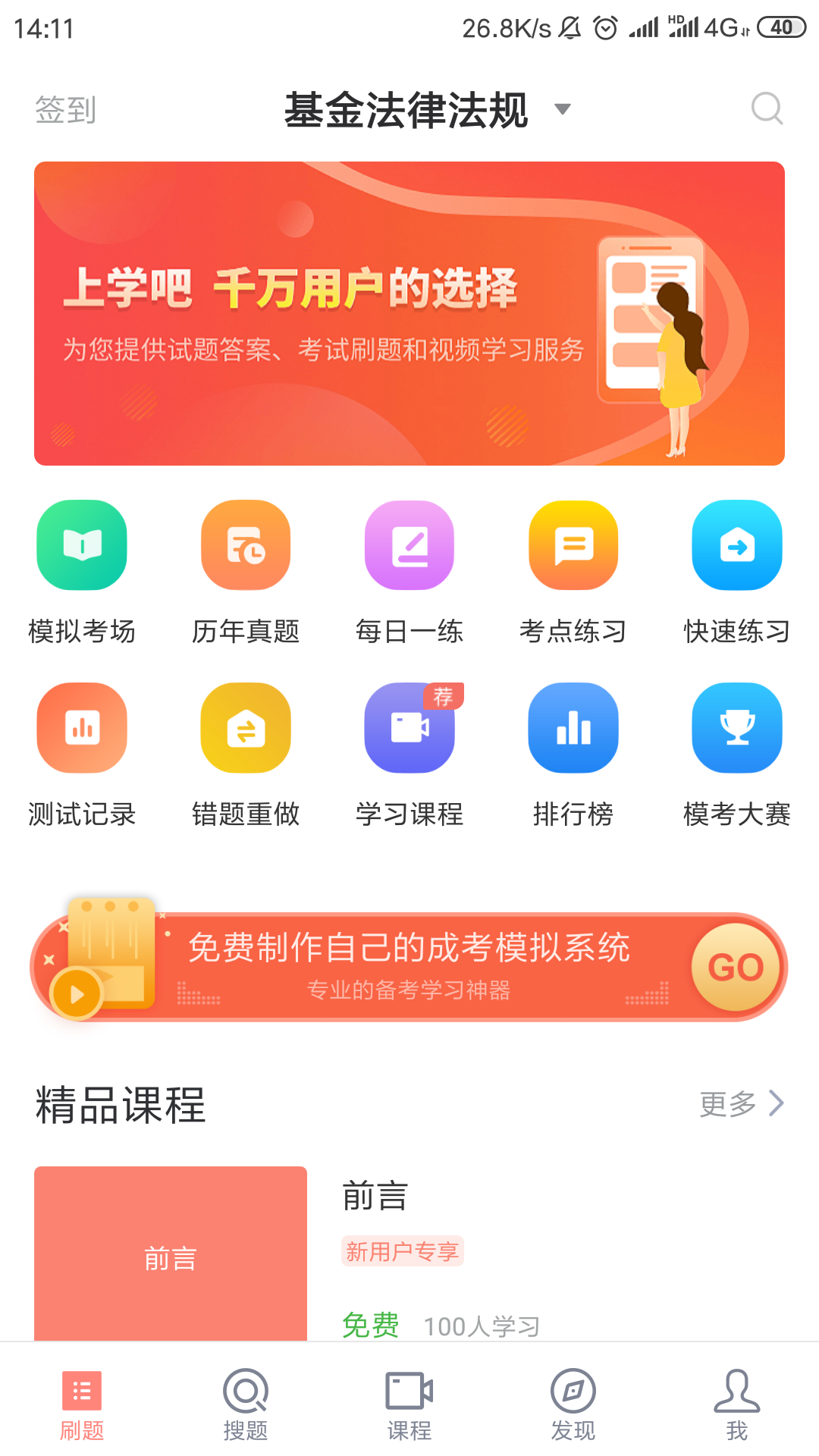Switch to the 发现 discover tab
Image resolution: width=819 pixels, height=1456 pixels.
[x=573, y=1408]
